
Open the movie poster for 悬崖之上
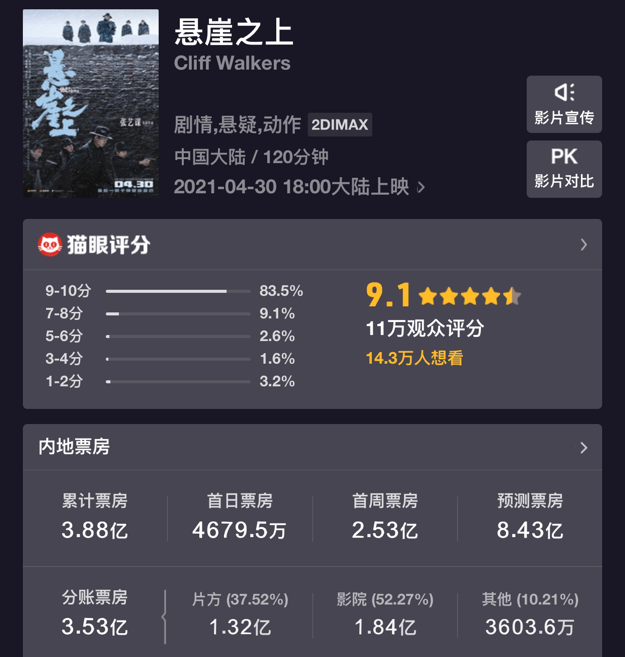coord(91,104)
